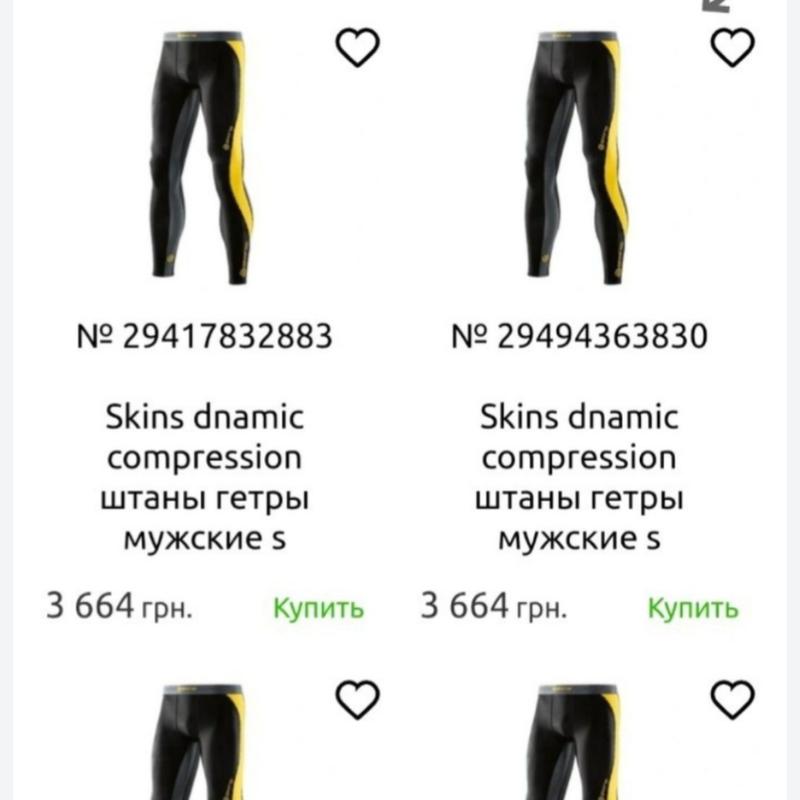This screenshot has width=800, height=800.
Task: Add item № 29494363830 to favorites
Action: (732, 47)
